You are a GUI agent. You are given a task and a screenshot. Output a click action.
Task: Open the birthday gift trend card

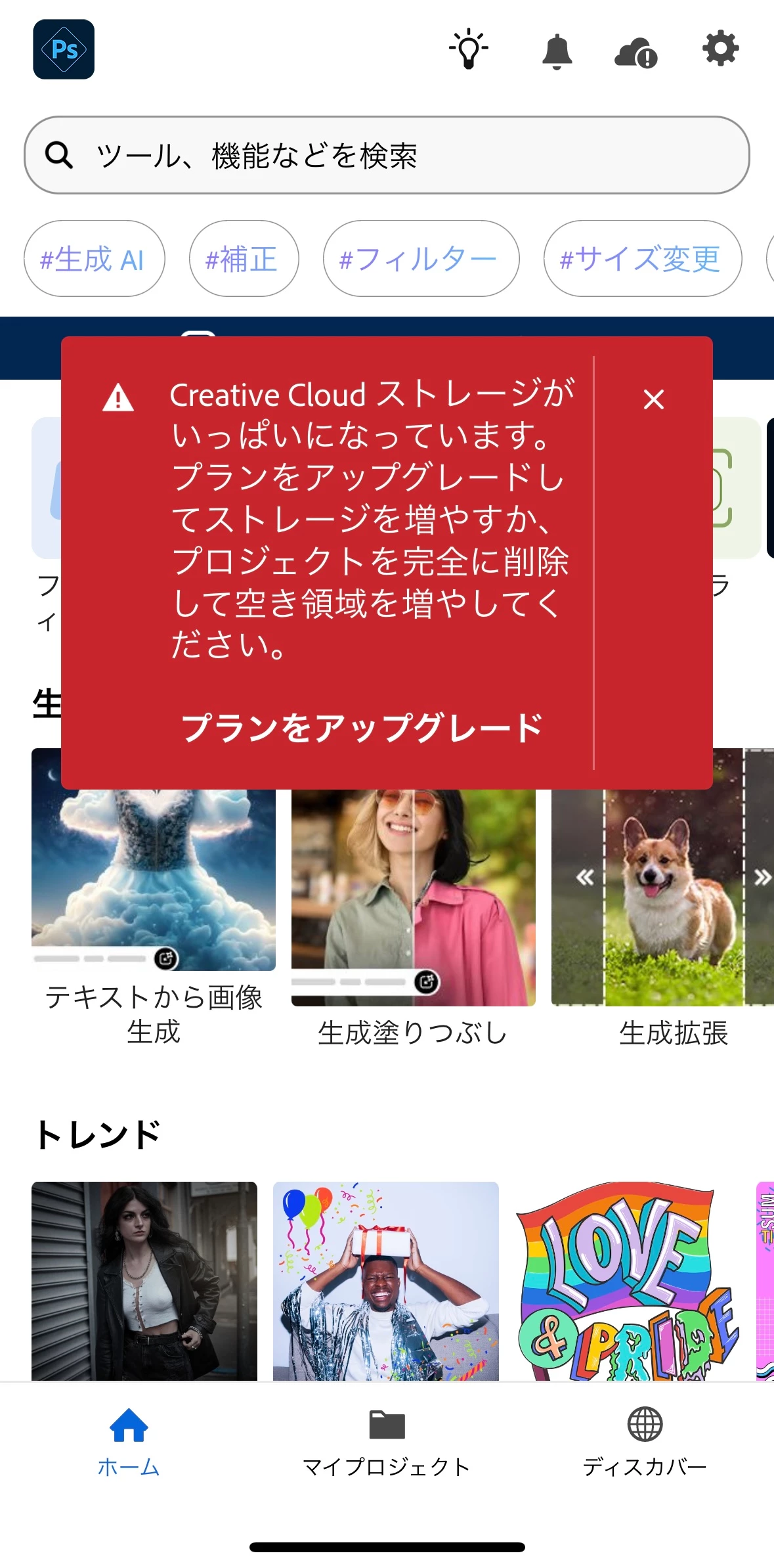385,1280
